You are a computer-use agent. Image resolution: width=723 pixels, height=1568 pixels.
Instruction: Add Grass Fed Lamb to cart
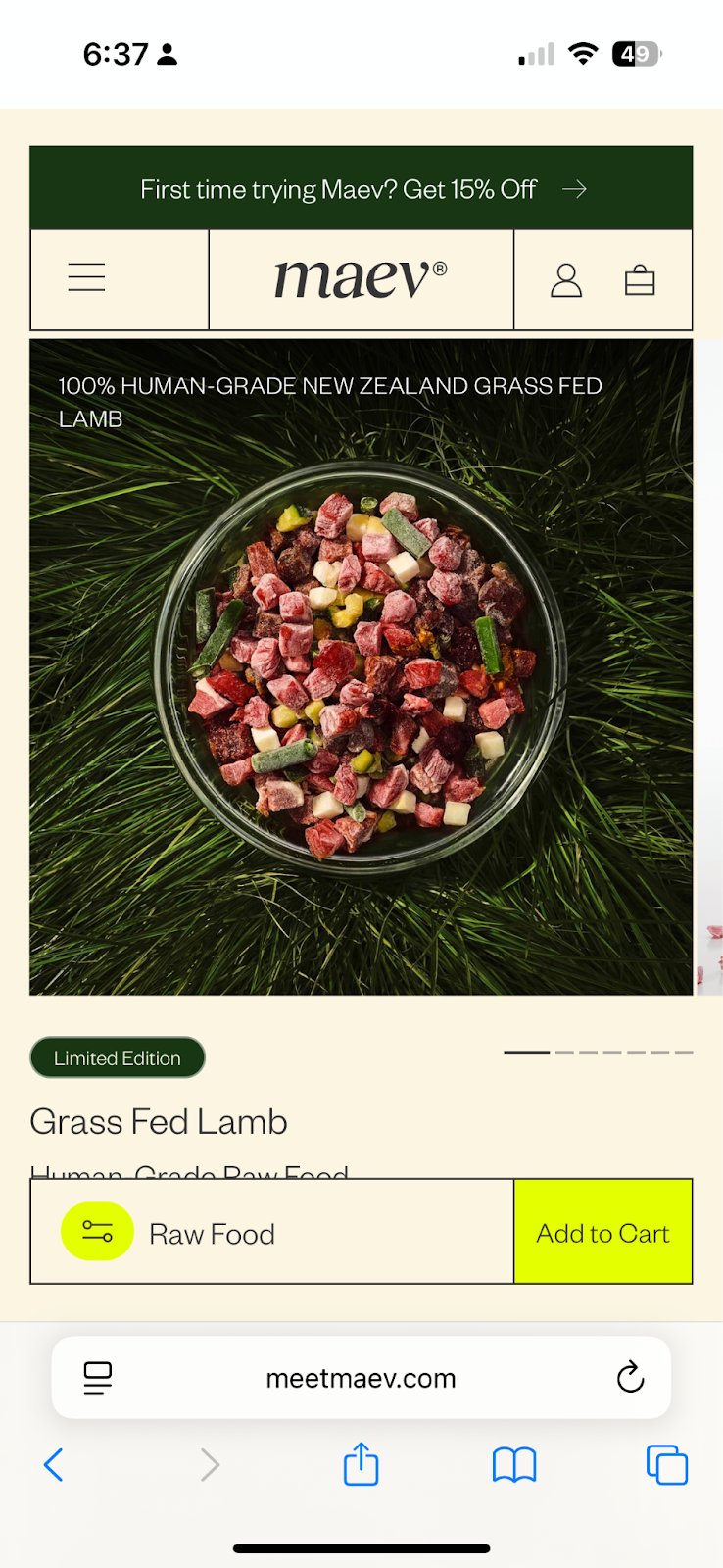(x=602, y=1232)
